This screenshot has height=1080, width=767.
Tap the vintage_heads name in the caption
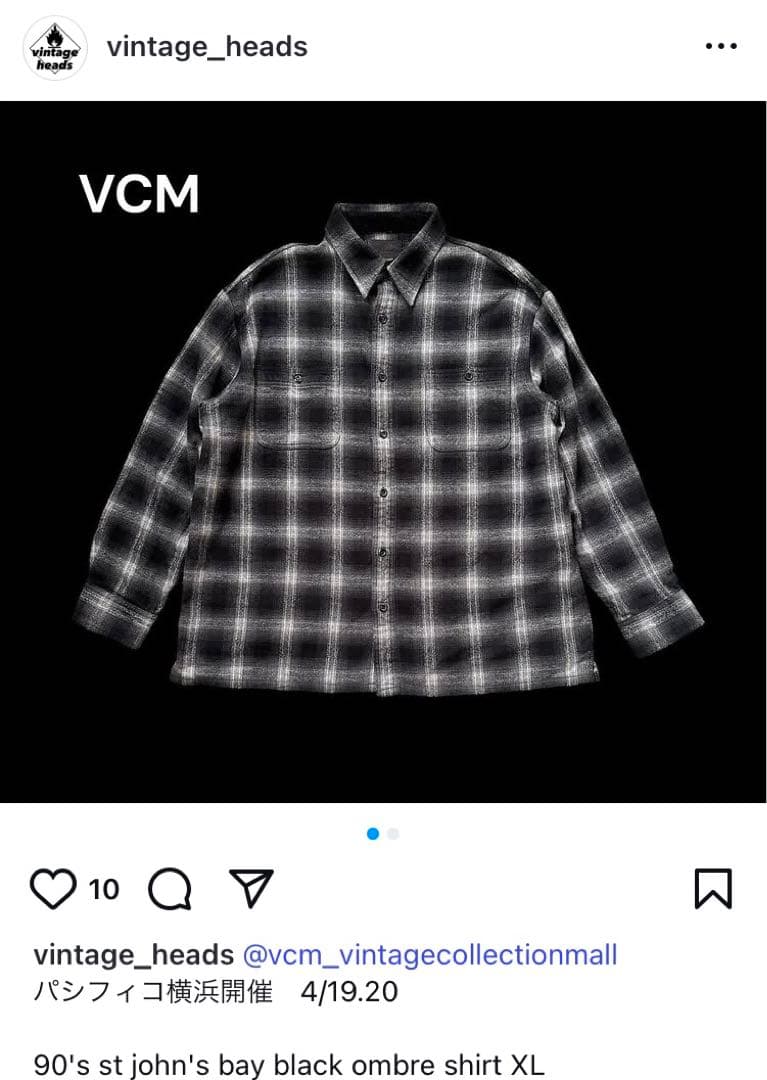coord(134,955)
